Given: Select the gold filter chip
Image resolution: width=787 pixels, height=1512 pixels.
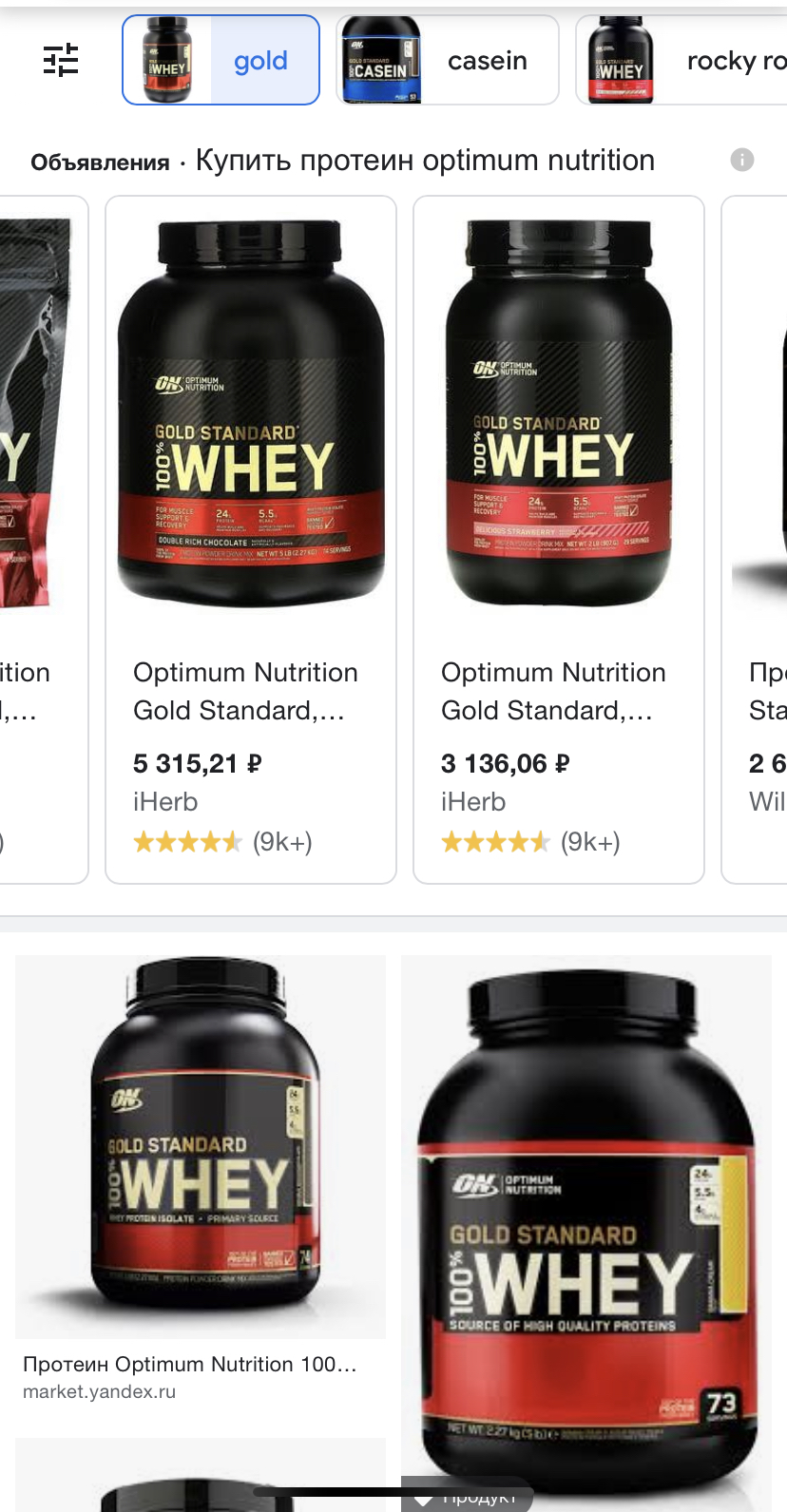Looking at the screenshot, I should click(221, 60).
